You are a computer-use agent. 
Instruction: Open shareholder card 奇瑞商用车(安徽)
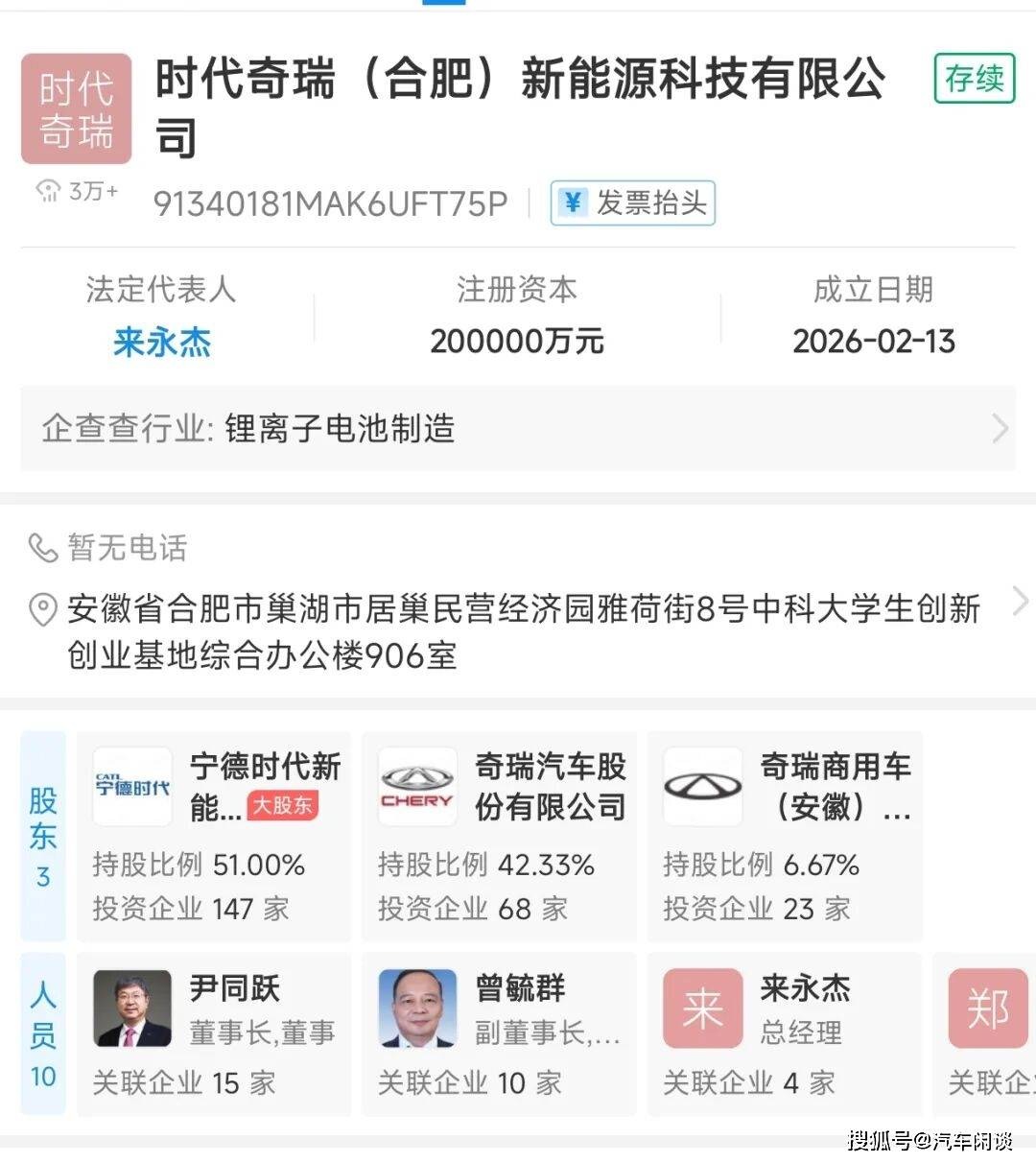[784, 835]
